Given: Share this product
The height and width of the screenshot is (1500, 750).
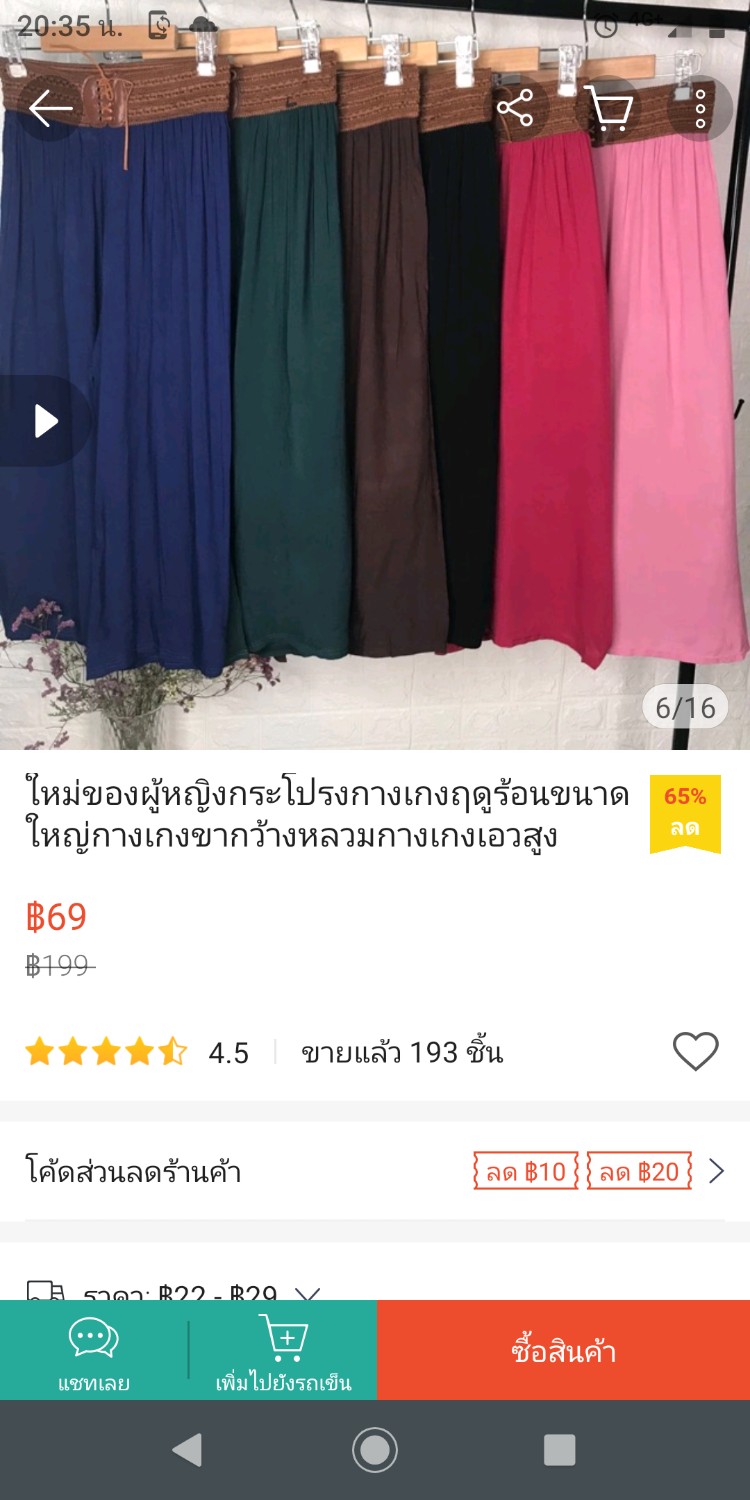Looking at the screenshot, I should coord(515,108).
